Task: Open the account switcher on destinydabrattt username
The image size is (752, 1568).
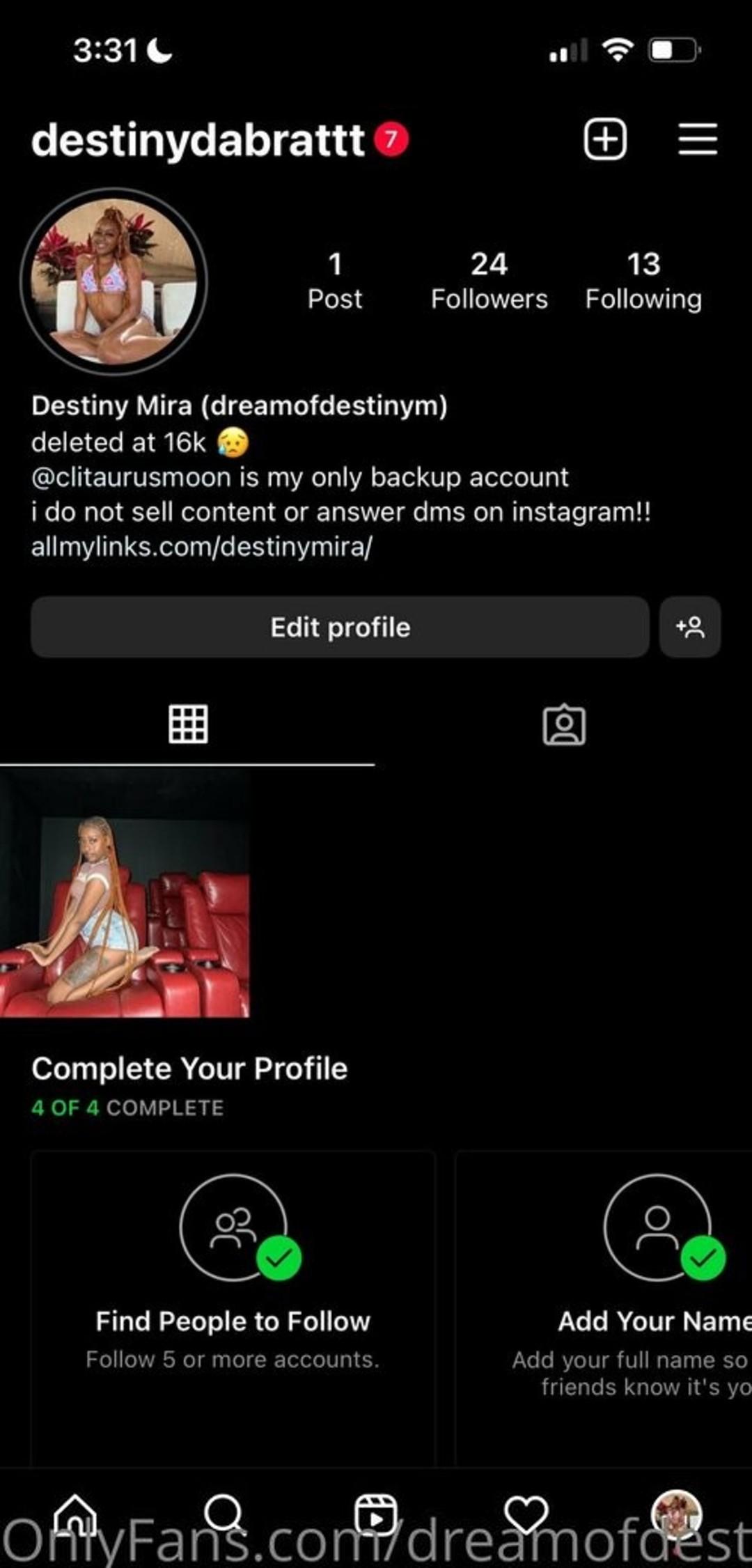Action: coord(198,140)
